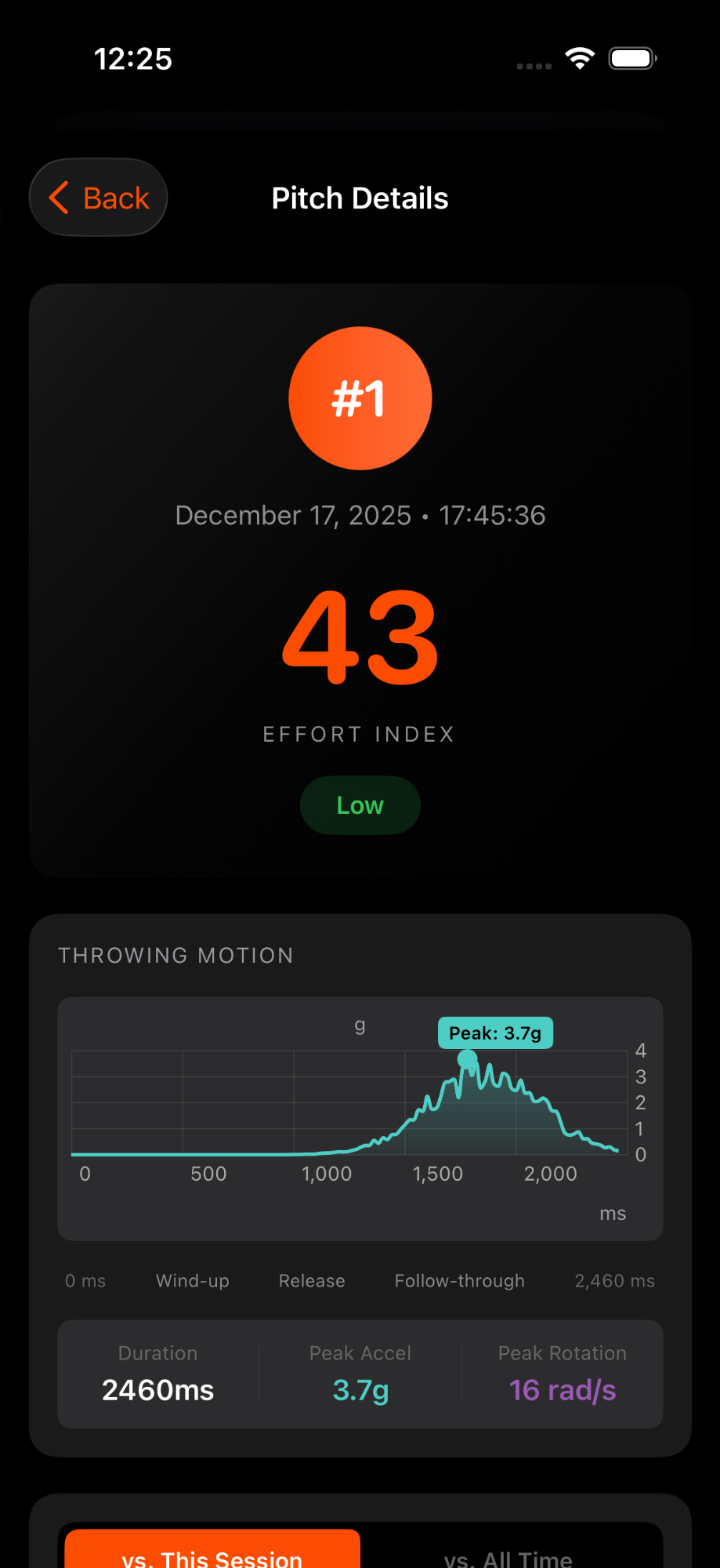Select the teal peak dot on graph
This screenshot has width=720, height=1568.
pos(466,1058)
